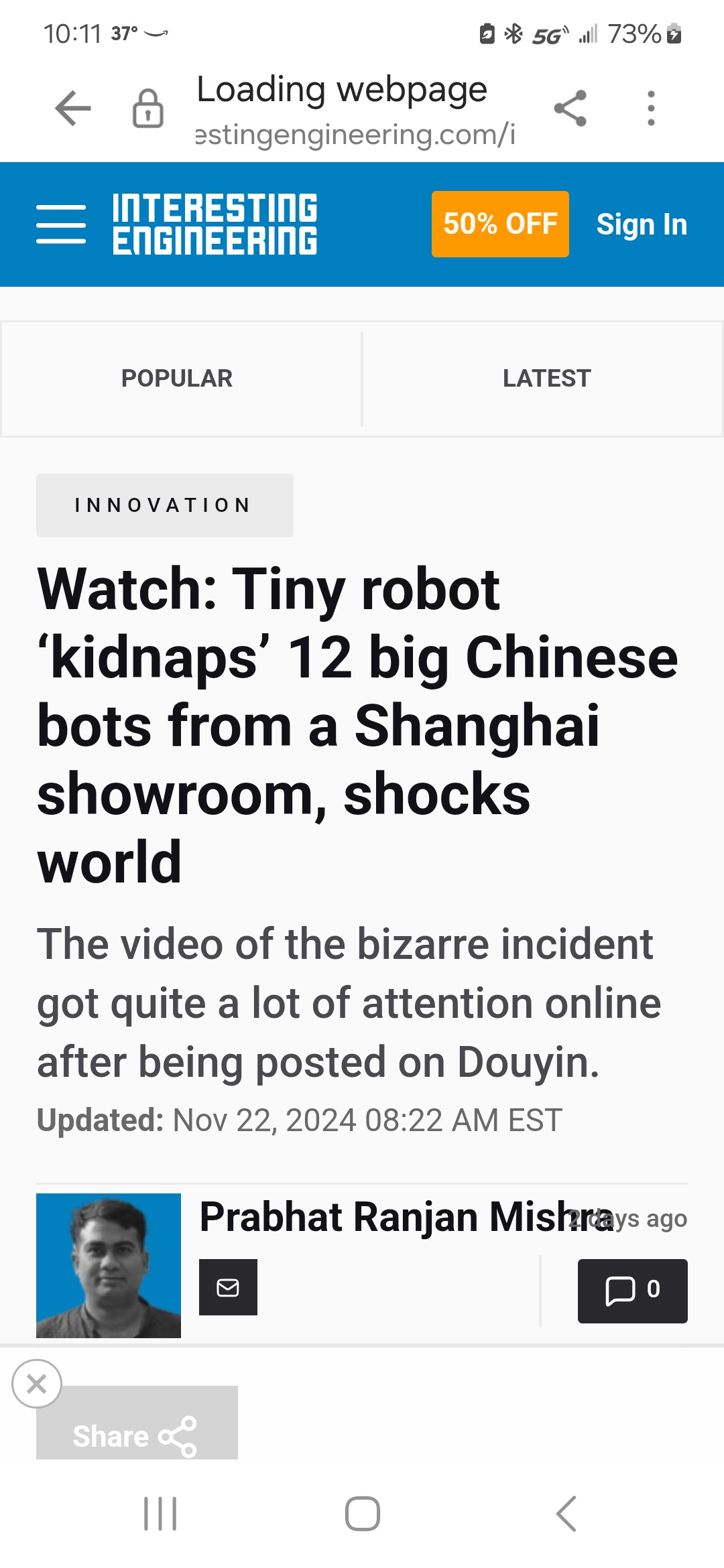Switch to the Latest tab

coord(546,379)
